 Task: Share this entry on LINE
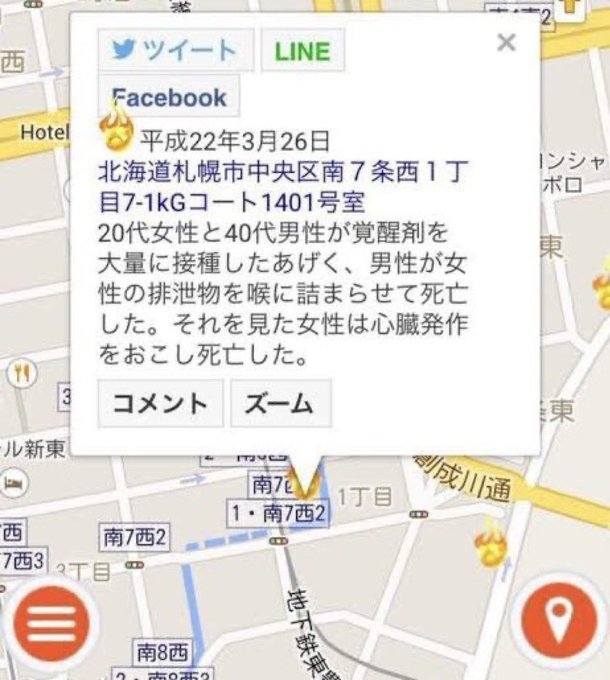(302, 51)
